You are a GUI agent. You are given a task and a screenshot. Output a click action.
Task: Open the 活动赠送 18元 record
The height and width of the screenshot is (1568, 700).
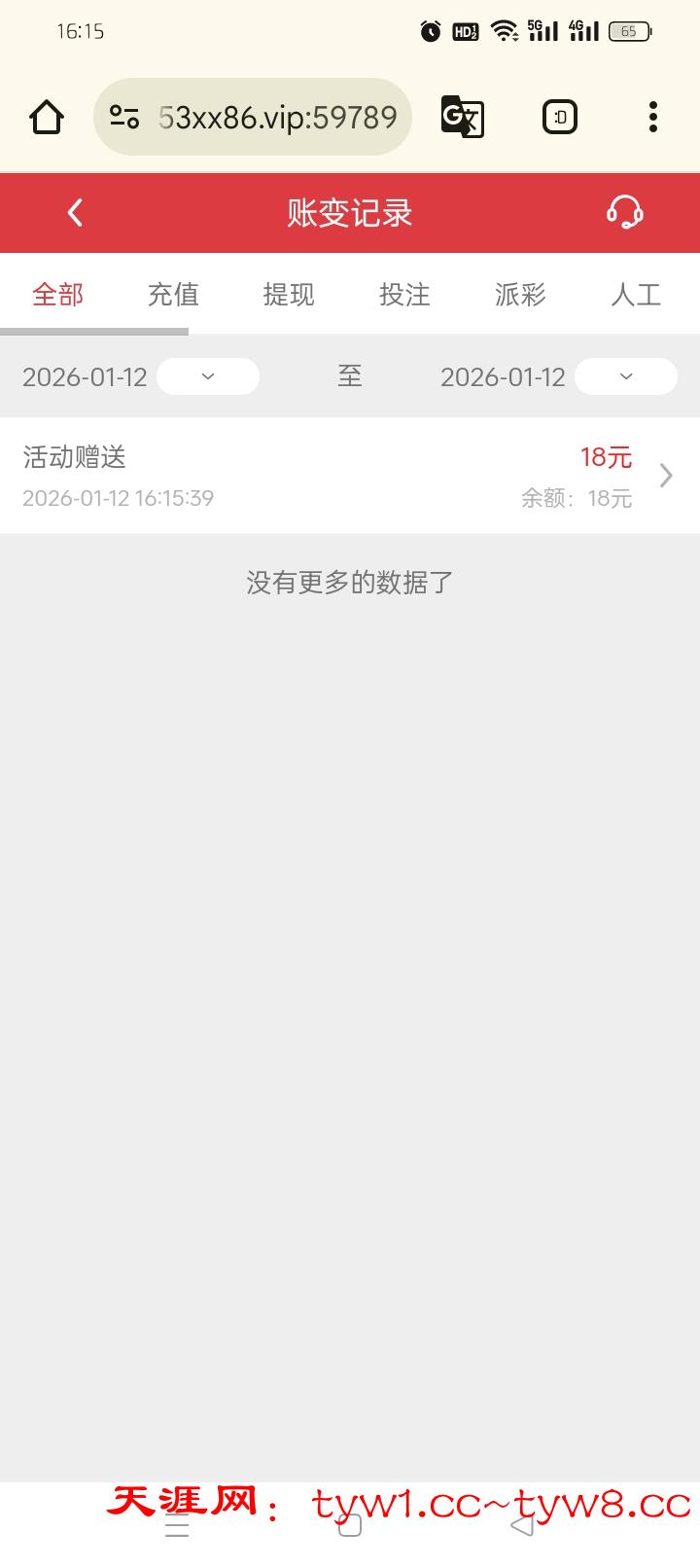pos(350,476)
